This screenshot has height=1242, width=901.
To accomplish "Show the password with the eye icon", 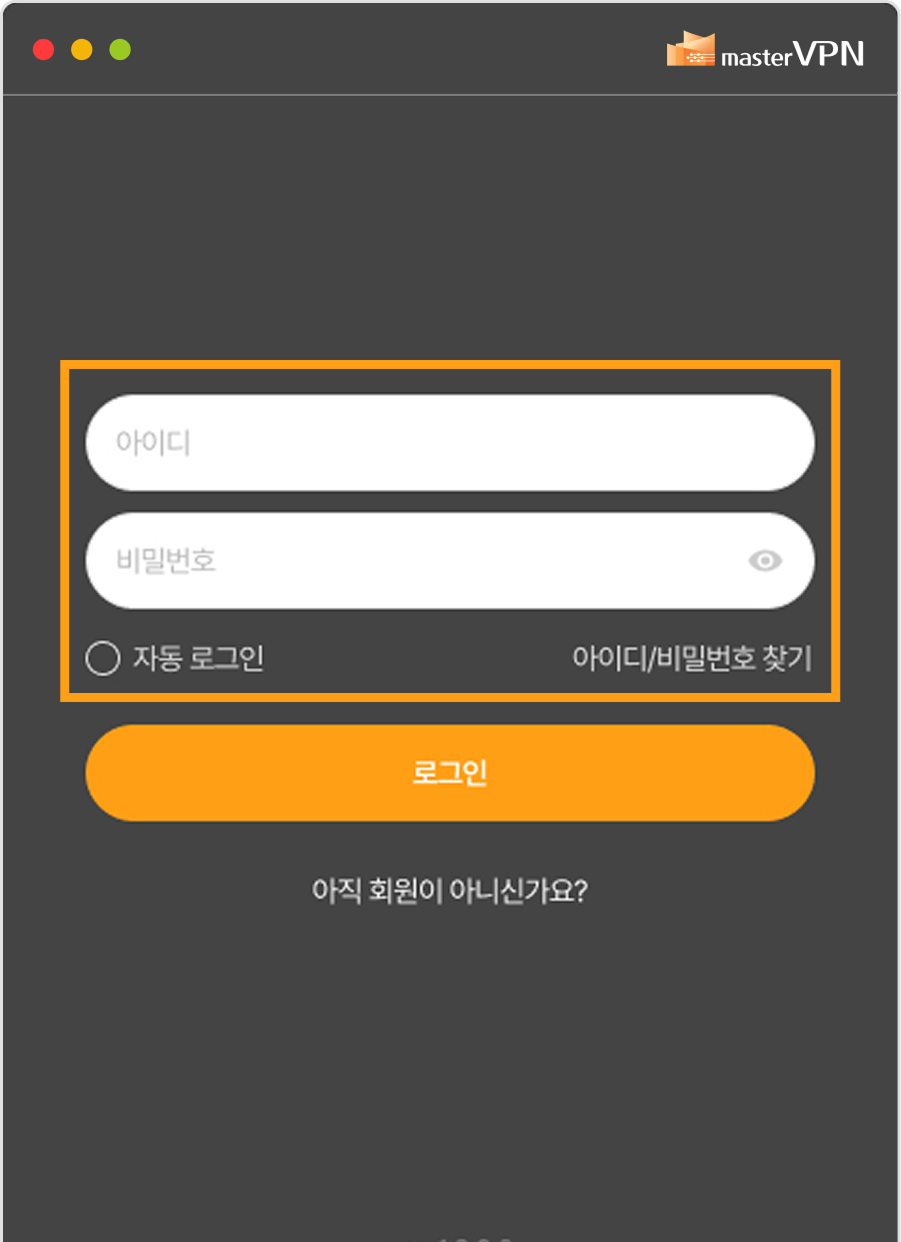I will tap(765, 561).
